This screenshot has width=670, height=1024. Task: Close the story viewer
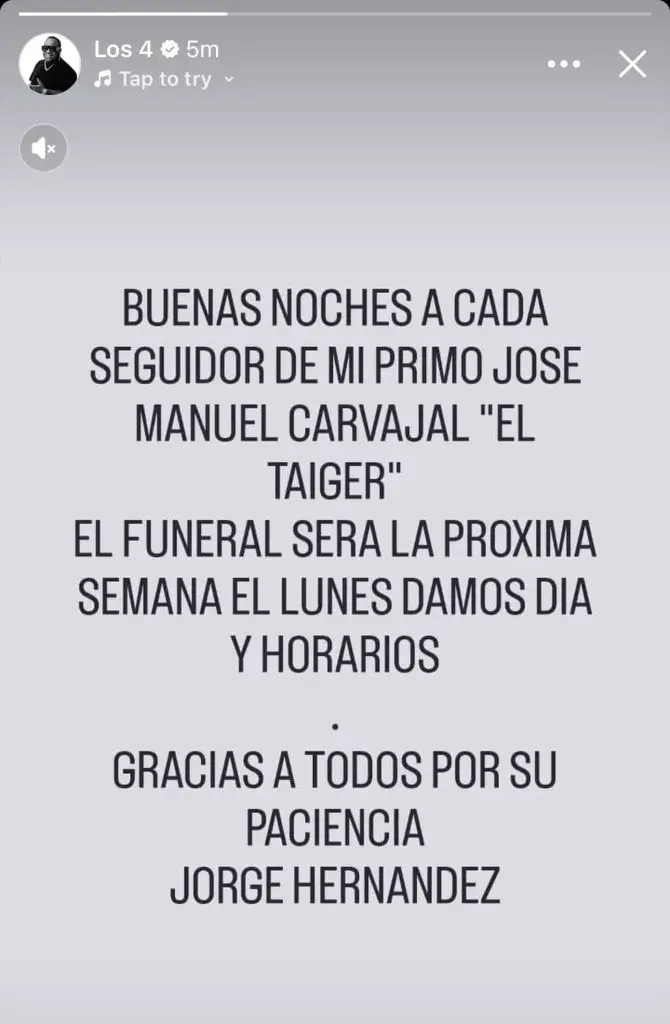tap(632, 64)
